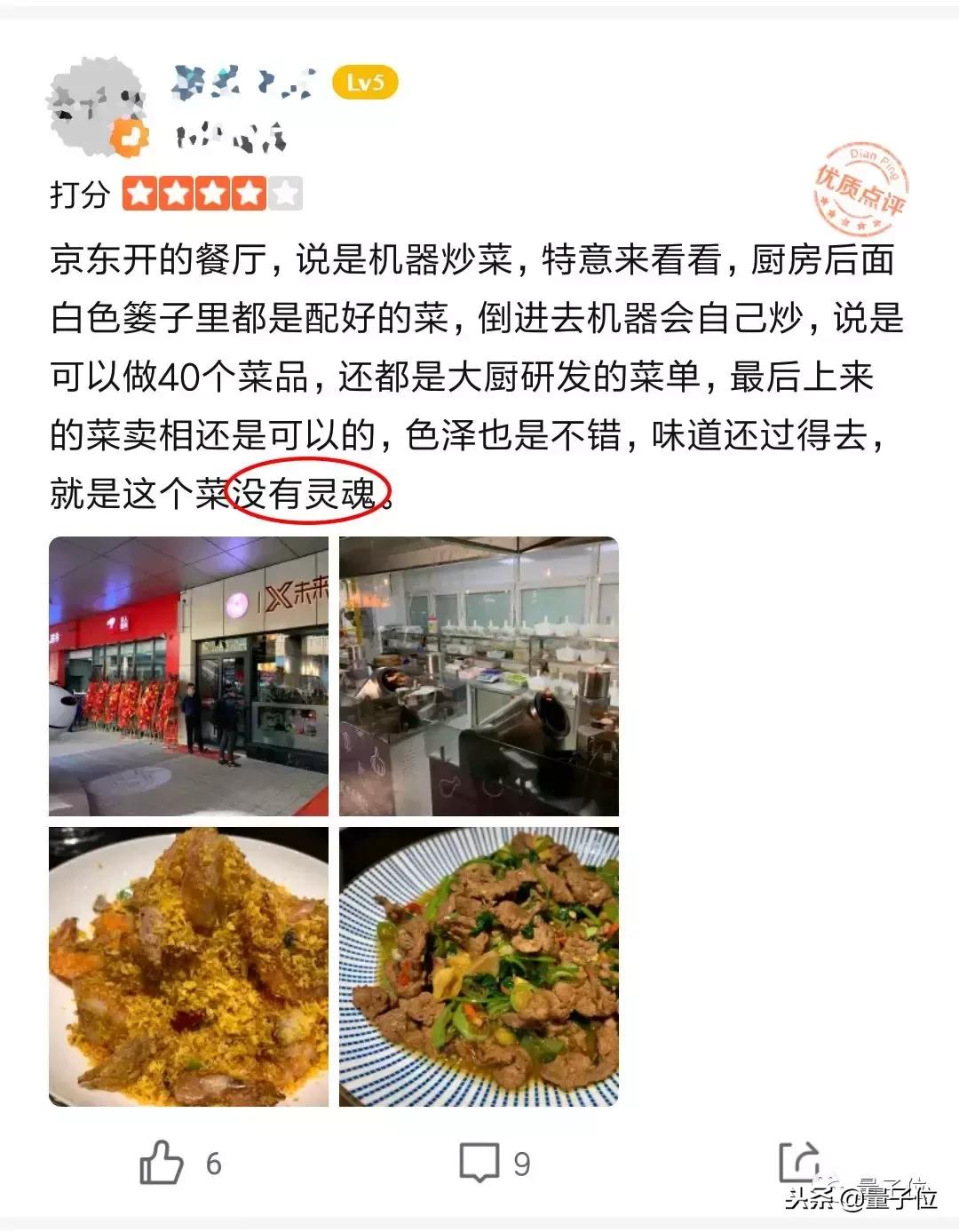Open the beef stir-fry dish photo
959x1232 pixels.
pyautogui.click(x=479, y=968)
